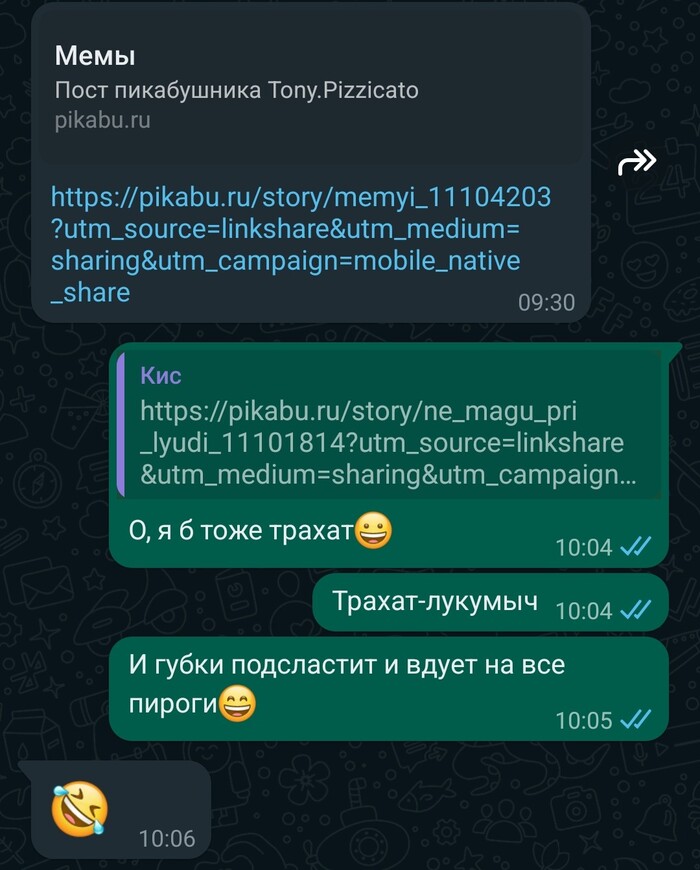700x870 pixels.
Task: Jump to the quoted message from Кис
Action: (x=390, y=424)
